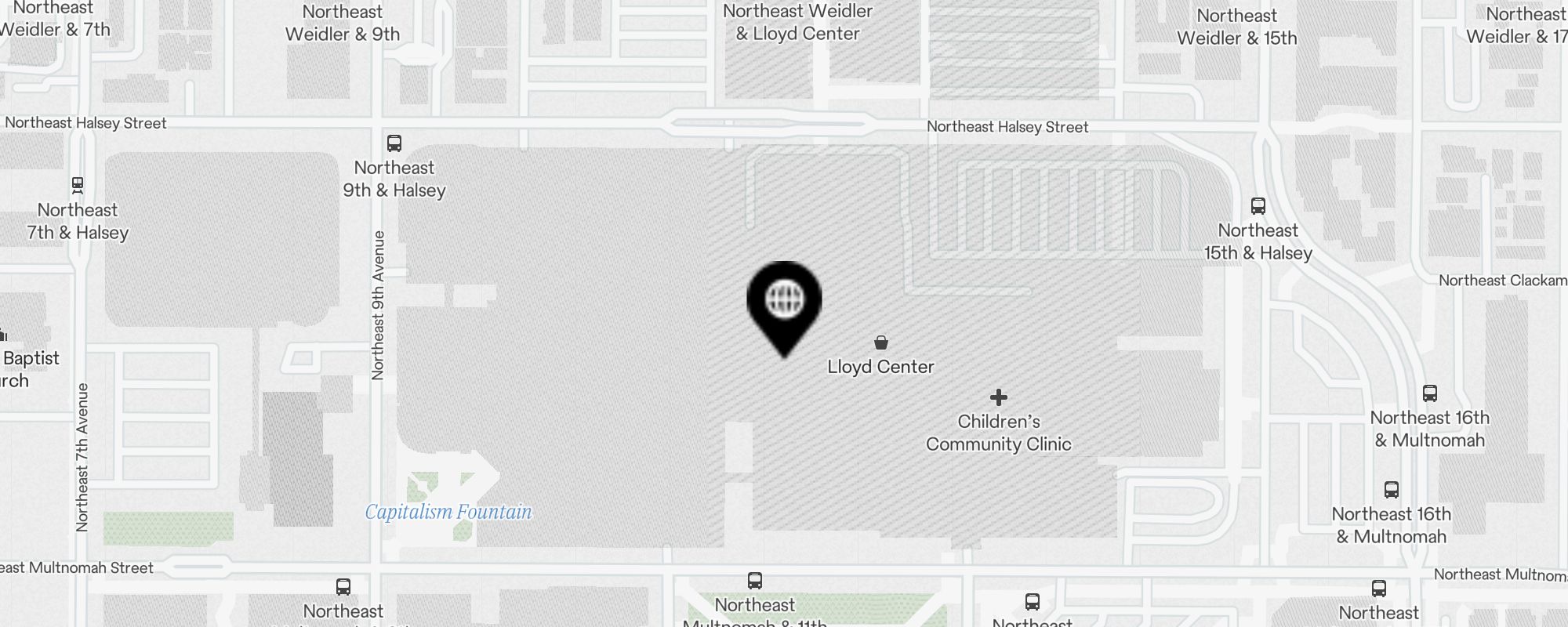Select the Northeast 9th & Halsey bus stop
The width and height of the screenshot is (1568, 627).
[x=394, y=143]
